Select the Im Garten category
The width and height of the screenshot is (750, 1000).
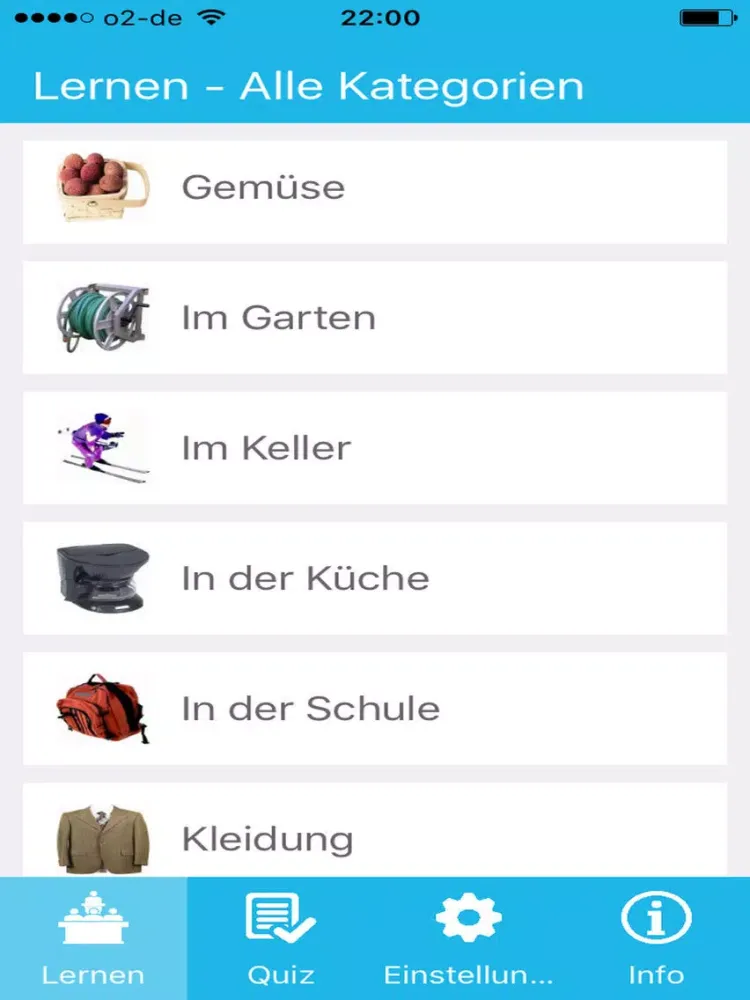point(374,318)
